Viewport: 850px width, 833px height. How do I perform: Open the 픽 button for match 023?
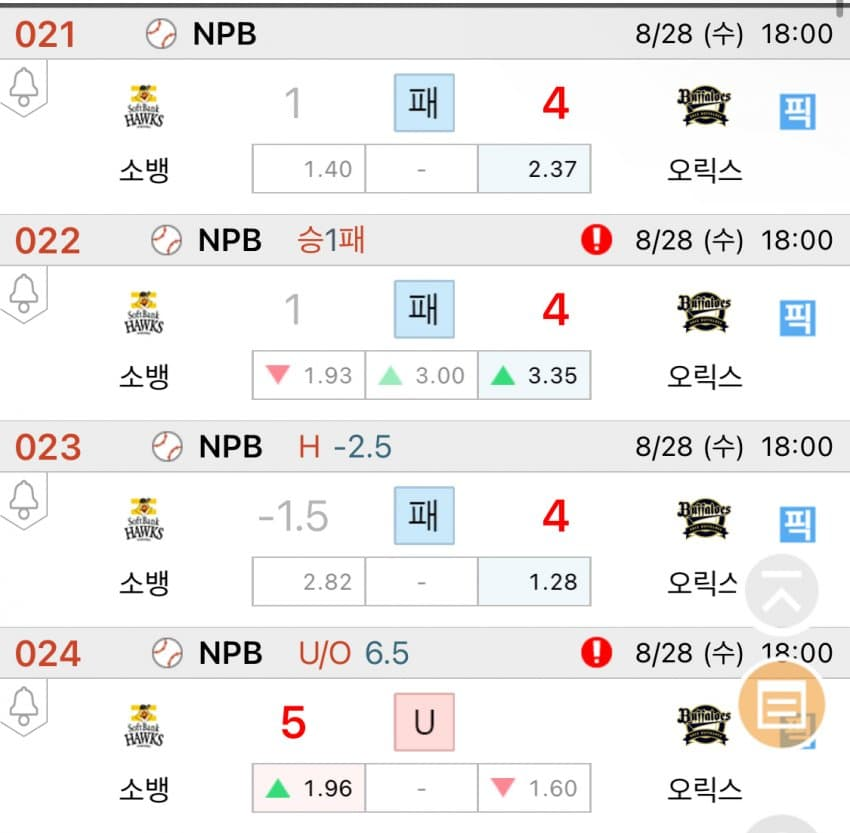[x=797, y=523]
